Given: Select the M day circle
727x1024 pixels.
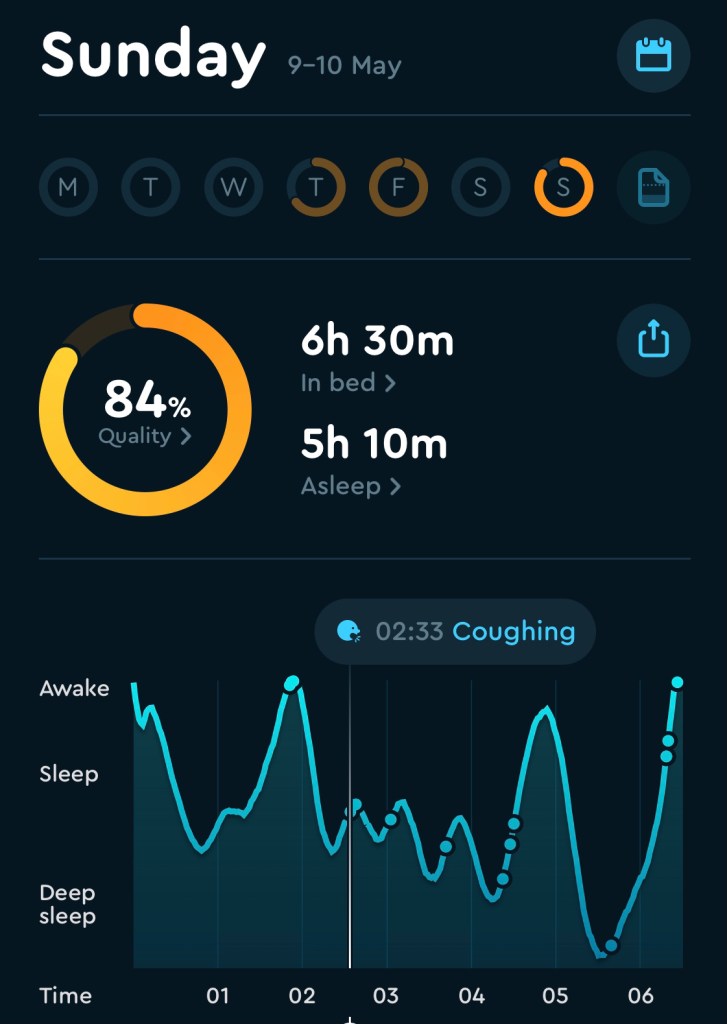Looking at the screenshot, I should point(68,187).
